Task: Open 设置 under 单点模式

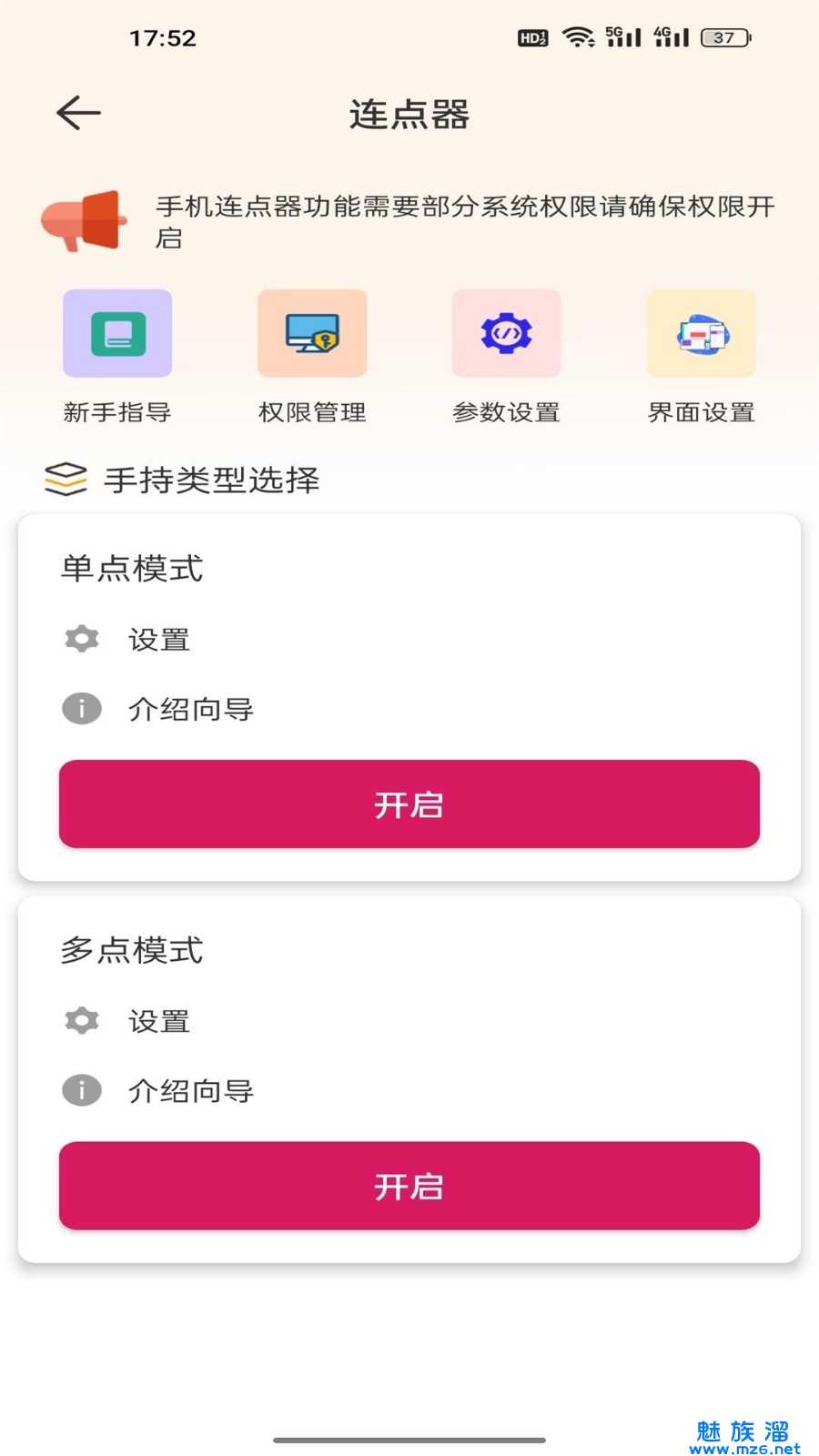Action: (158, 640)
